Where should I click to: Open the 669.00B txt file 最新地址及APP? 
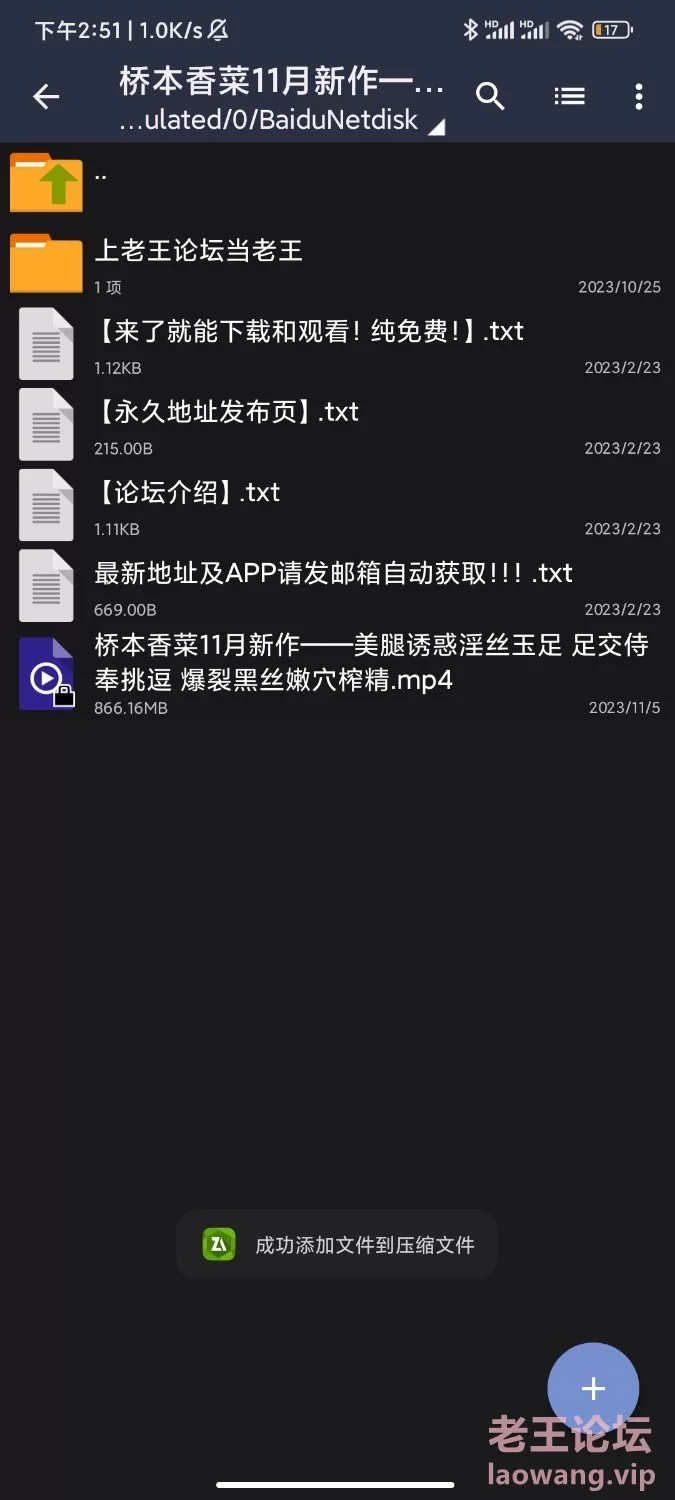(337, 586)
